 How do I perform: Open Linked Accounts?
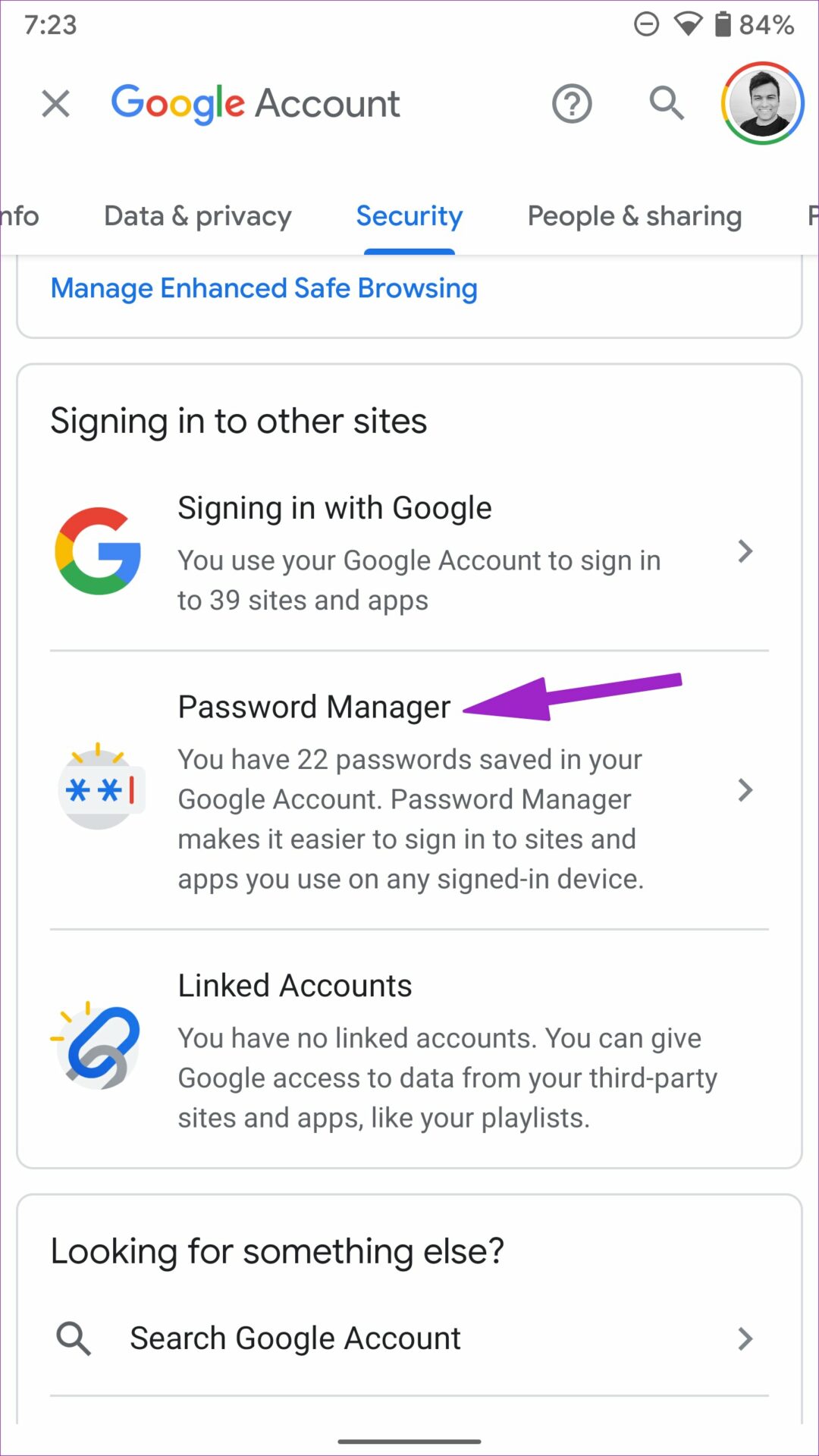[x=409, y=1050]
